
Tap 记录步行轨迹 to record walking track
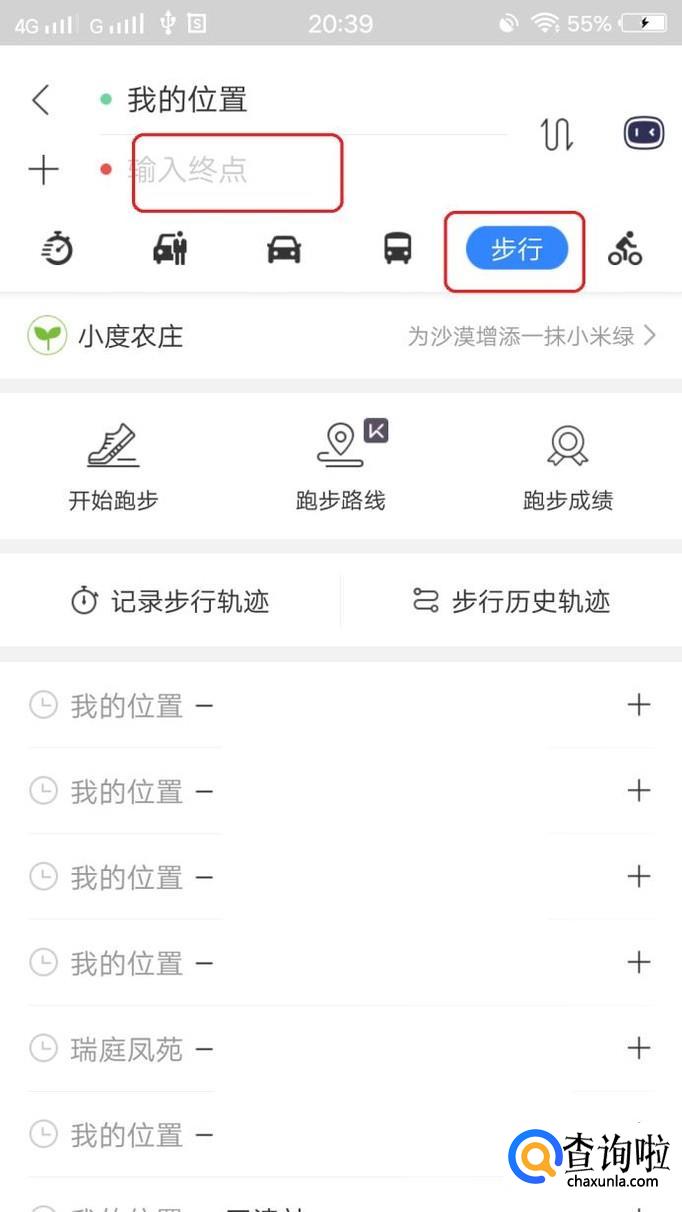170,601
